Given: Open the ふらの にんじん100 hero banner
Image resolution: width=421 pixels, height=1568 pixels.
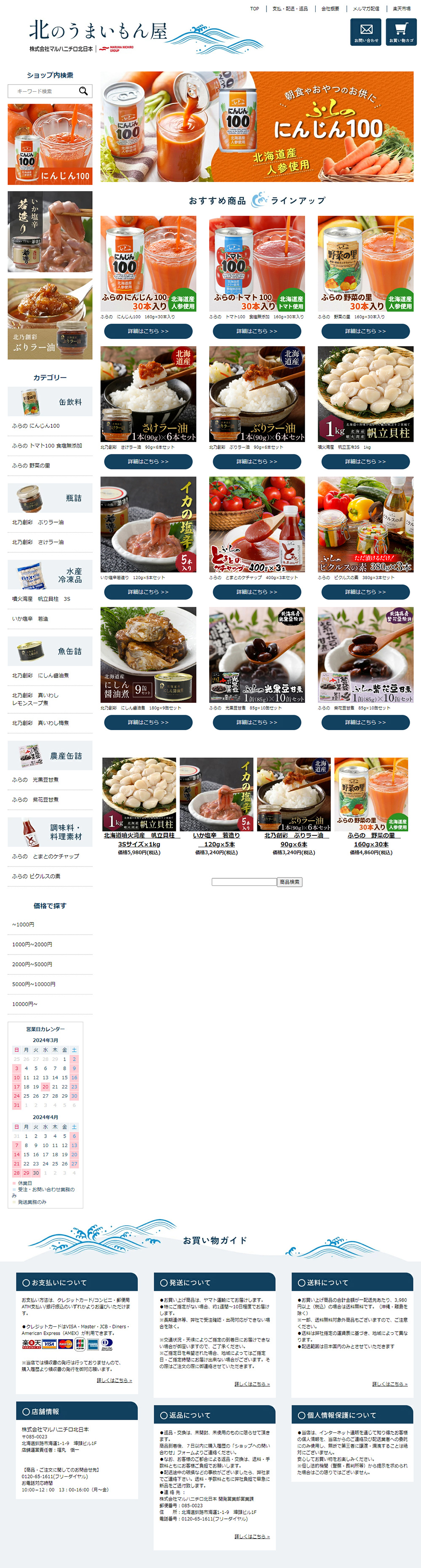Looking at the screenshot, I should (257, 127).
